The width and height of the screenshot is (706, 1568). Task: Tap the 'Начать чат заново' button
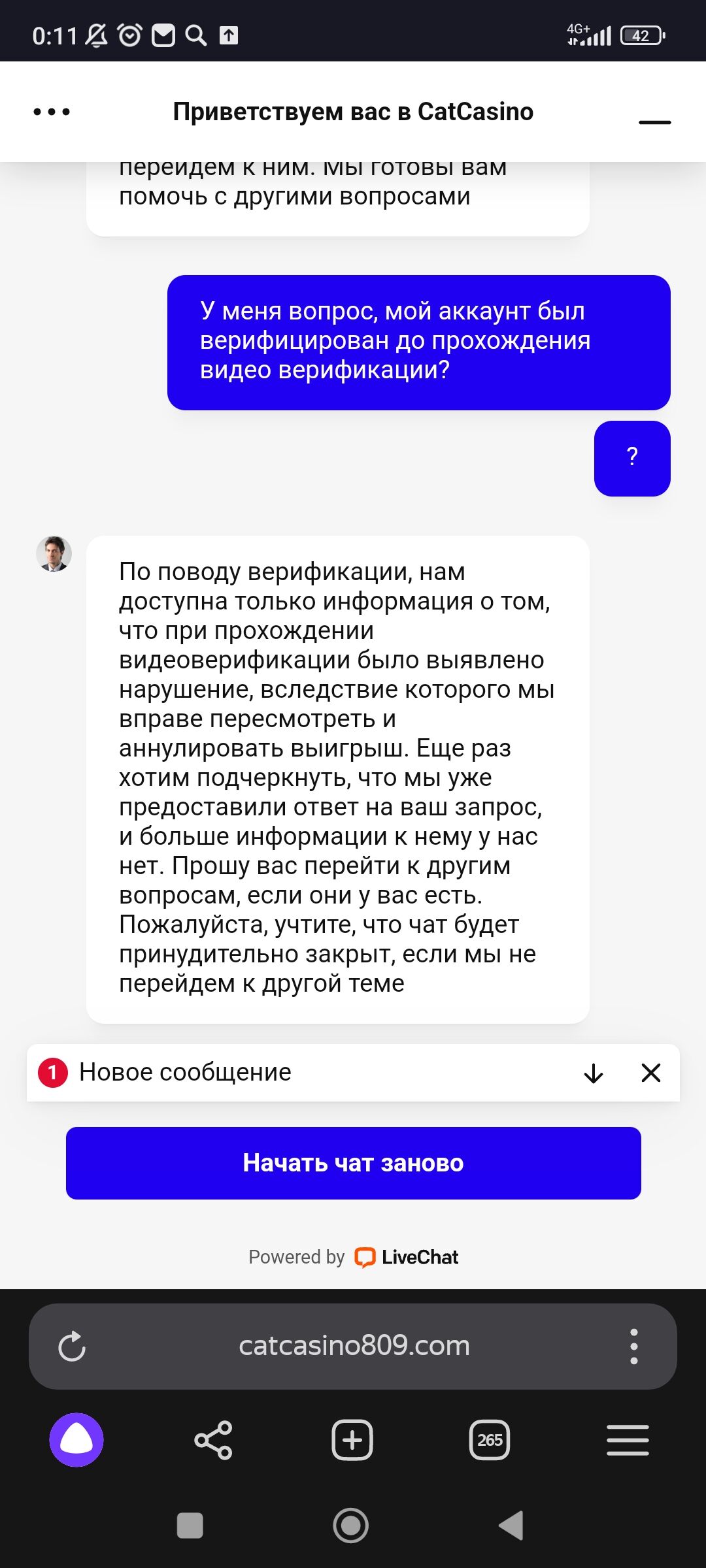(353, 1163)
